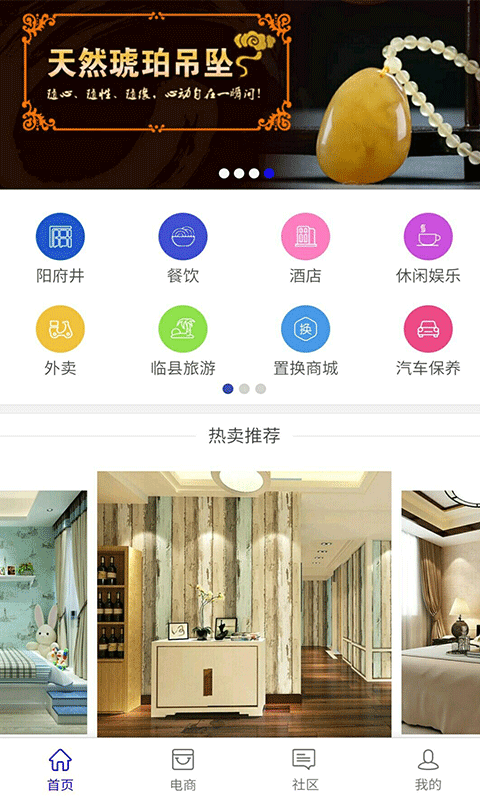The width and height of the screenshot is (480, 800).
Task: Open 置换商城 category
Action: point(306,340)
